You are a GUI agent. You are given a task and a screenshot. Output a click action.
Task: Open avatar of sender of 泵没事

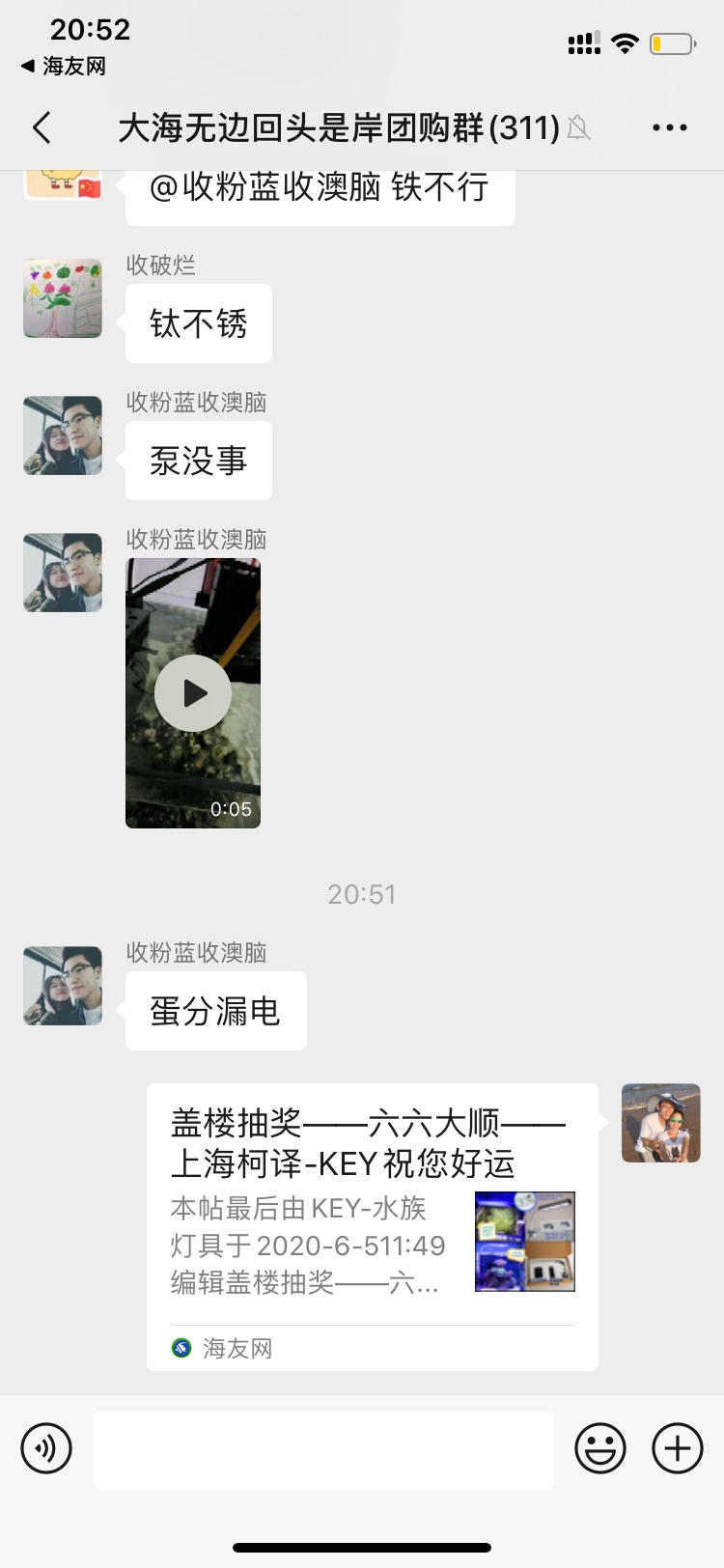(63, 435)
